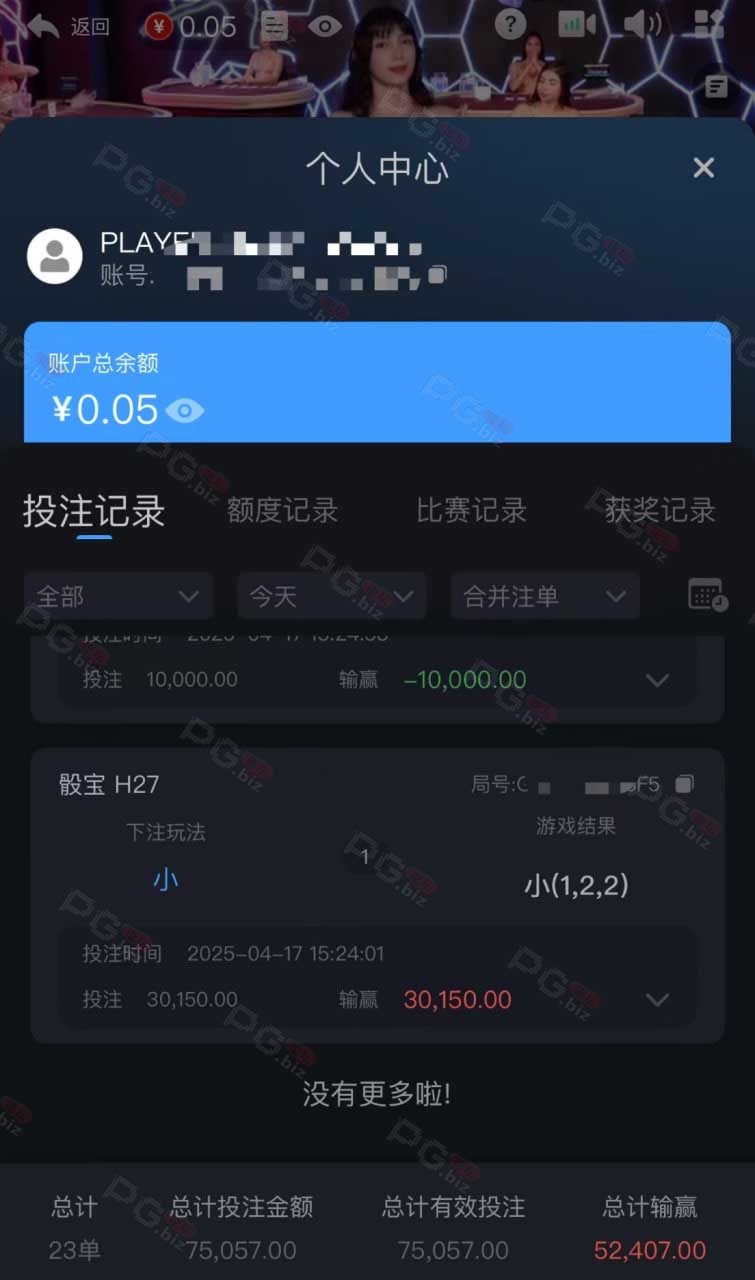Switch to the 比赛记录 tab
Screen dimensions: 755x1280
pyautogui.click(x=471, y=511)
